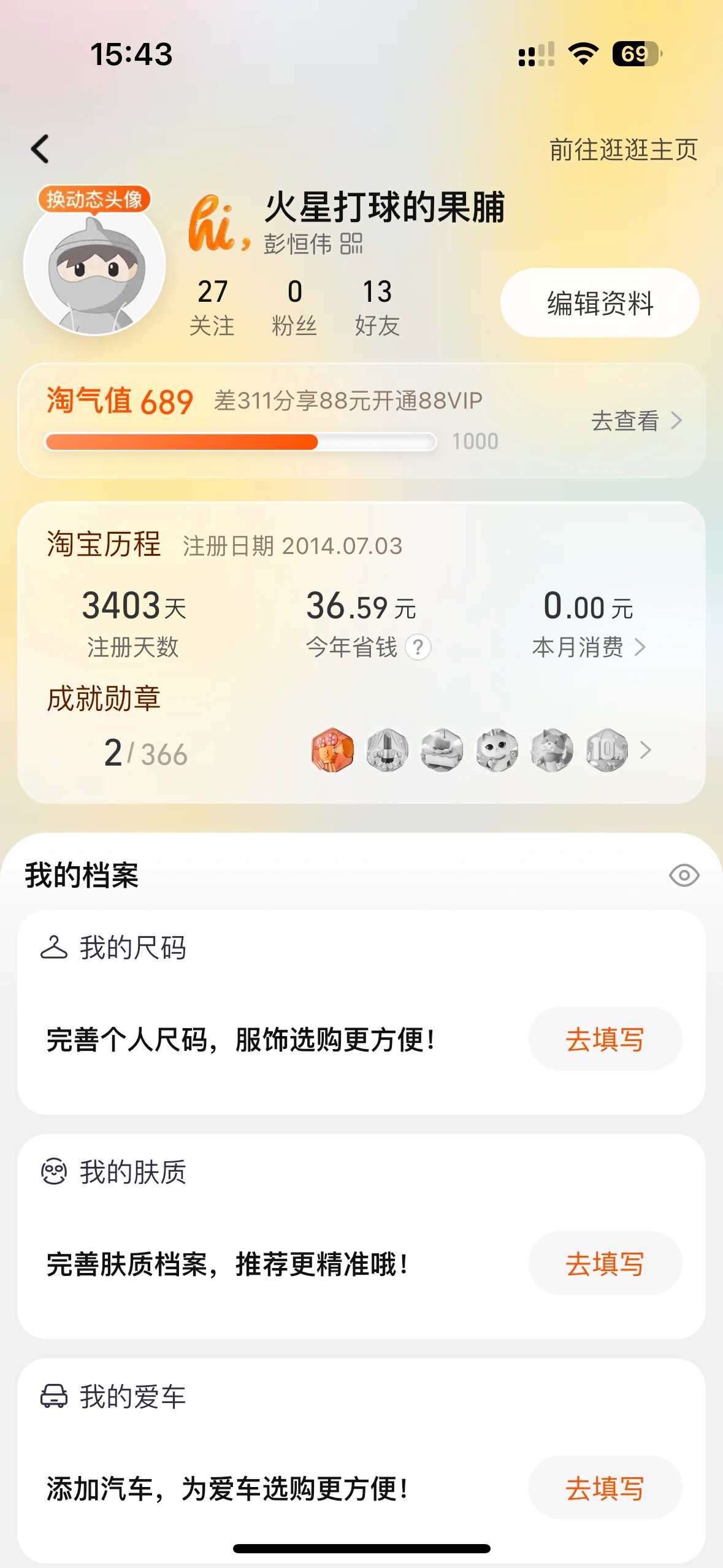Open 本月消费 spending details
Image resolution: width=723 pixels, height=1568 pixels.
(589, 647)
